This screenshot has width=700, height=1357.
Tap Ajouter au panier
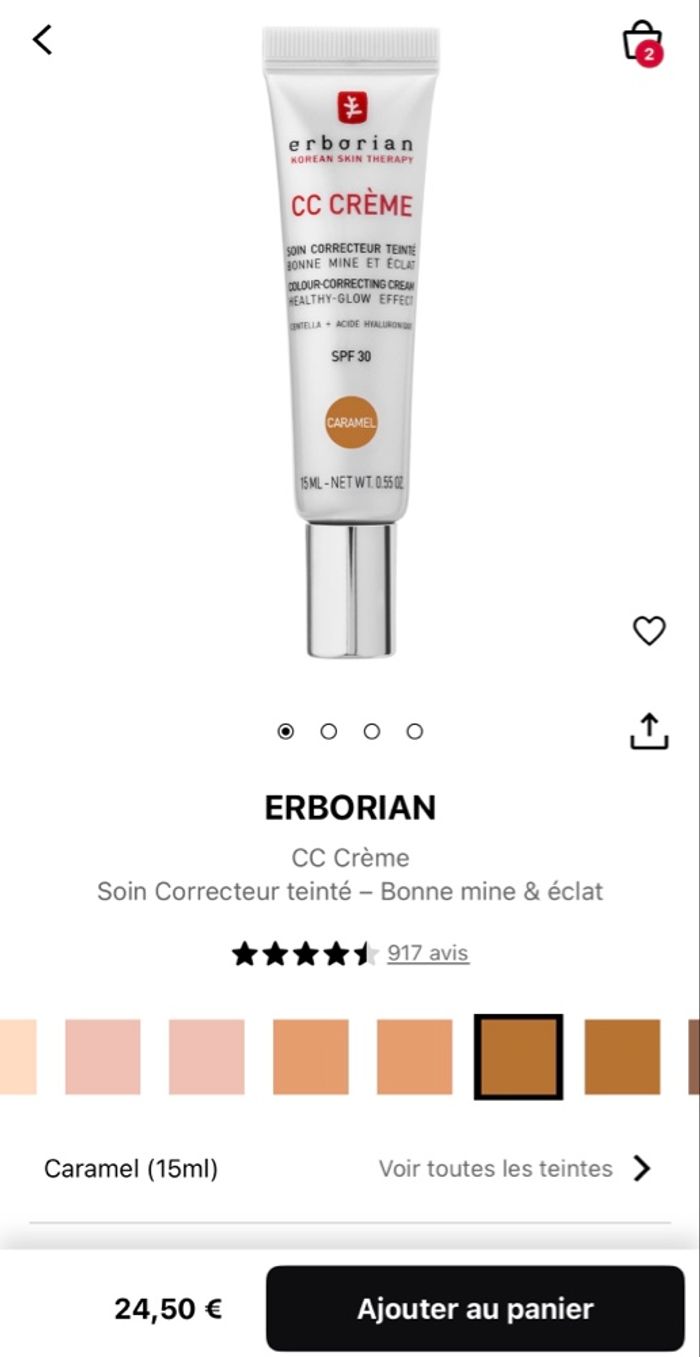[x=475, y=1308]
